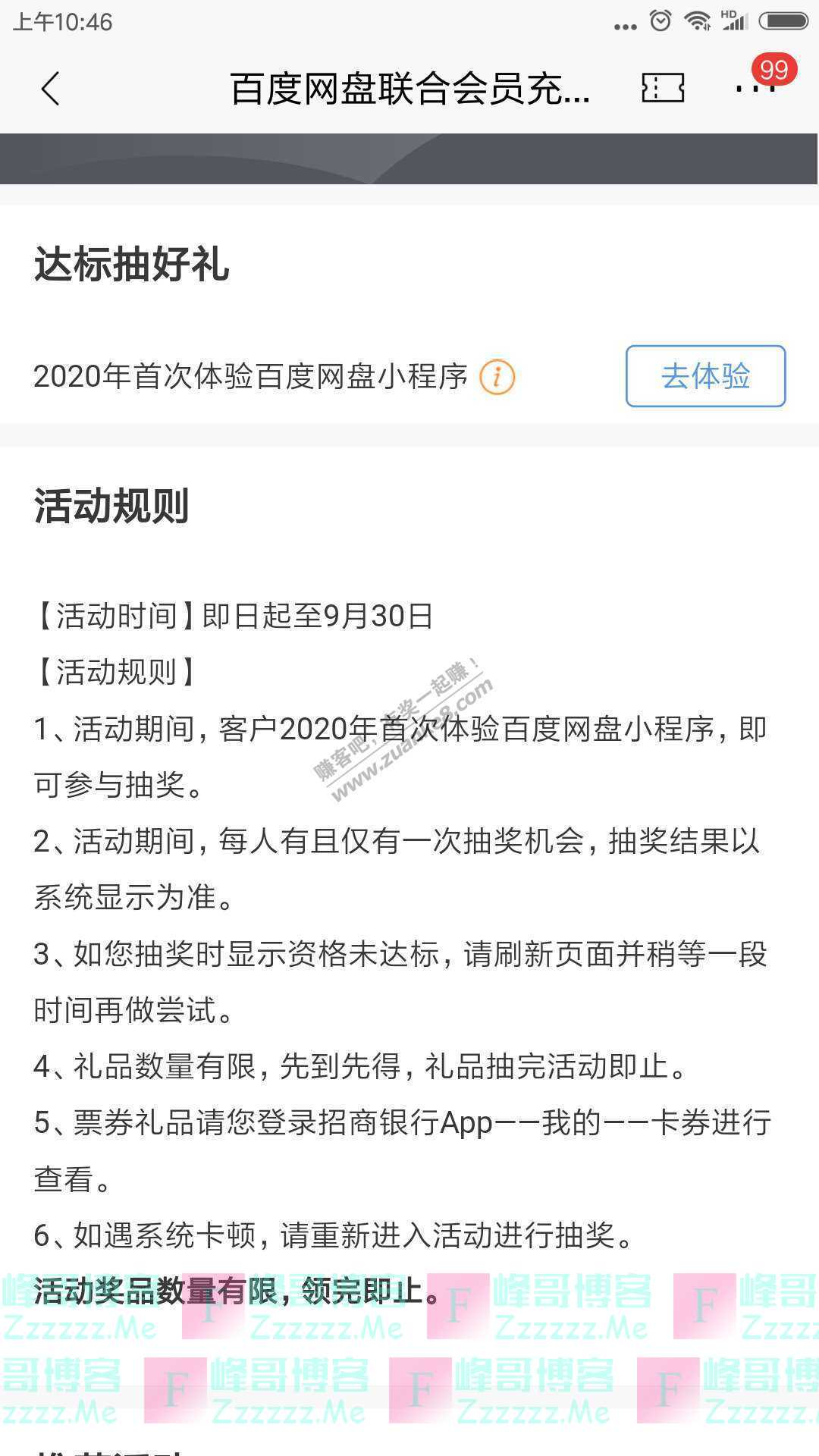Open the orange info icon next to 百度网盘小程序
This screenshot has height=1456, width=819.
coord(497,377)
